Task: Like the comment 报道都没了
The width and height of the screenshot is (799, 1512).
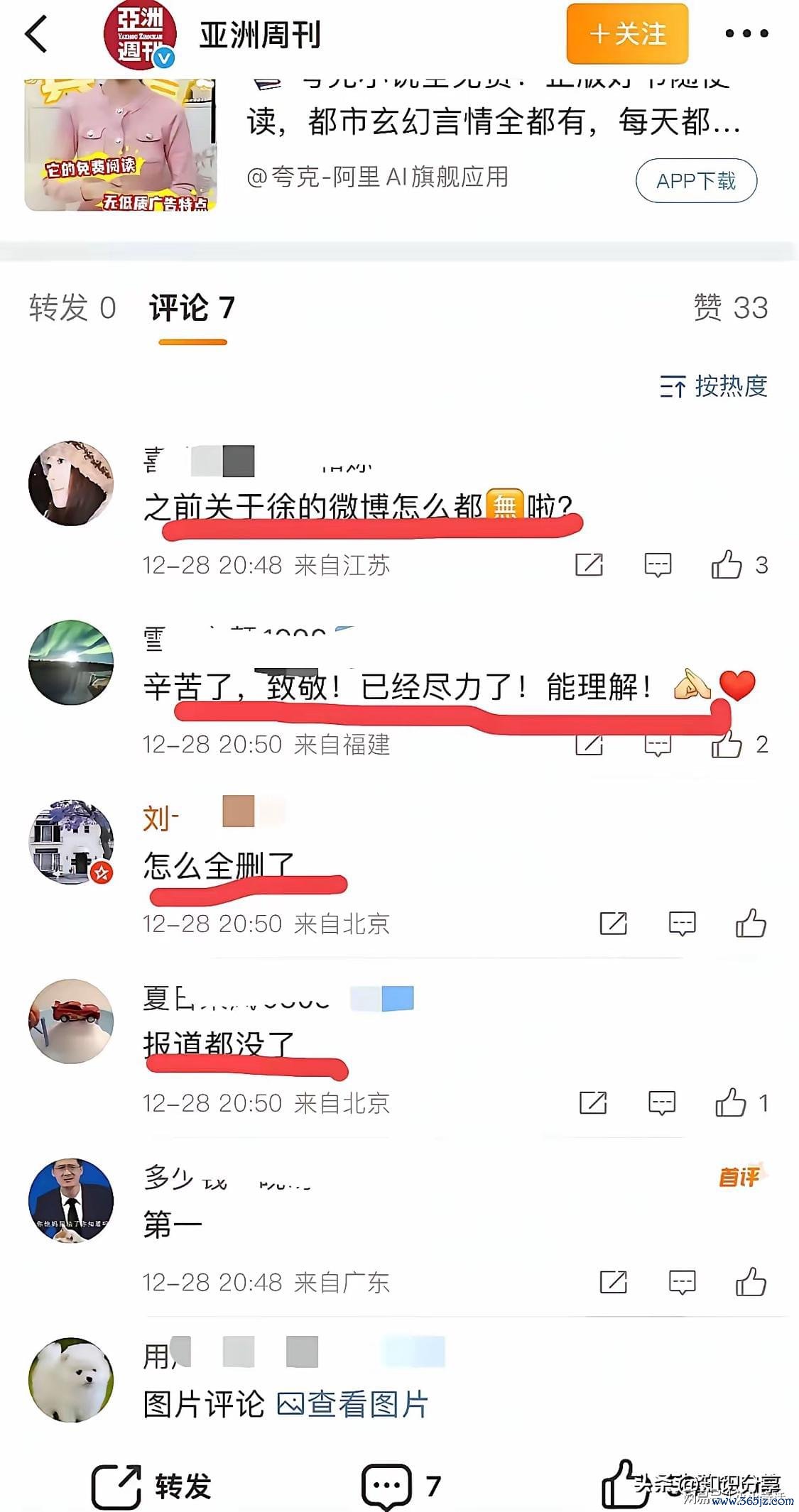Action: pos(731,1102)
